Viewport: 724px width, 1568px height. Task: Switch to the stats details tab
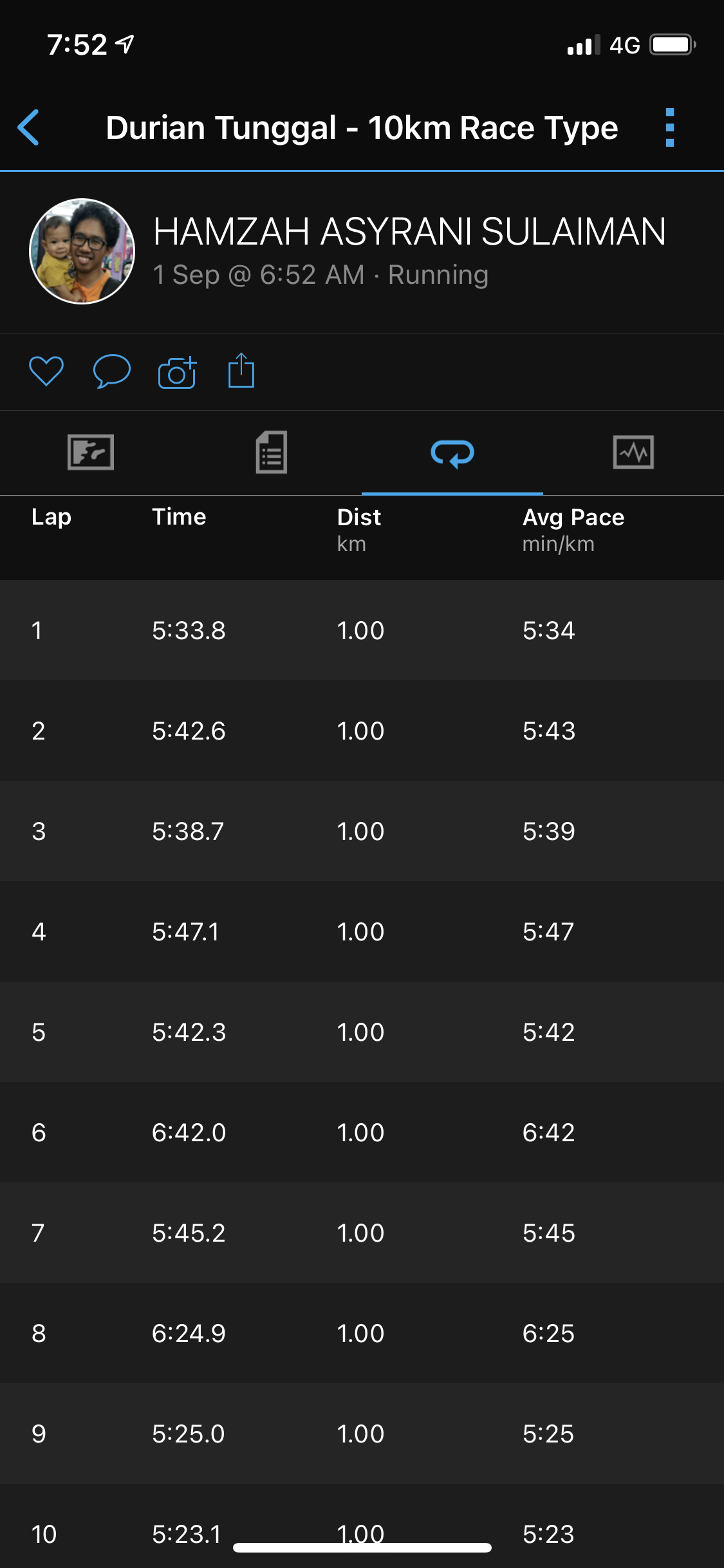click(271, 452)
